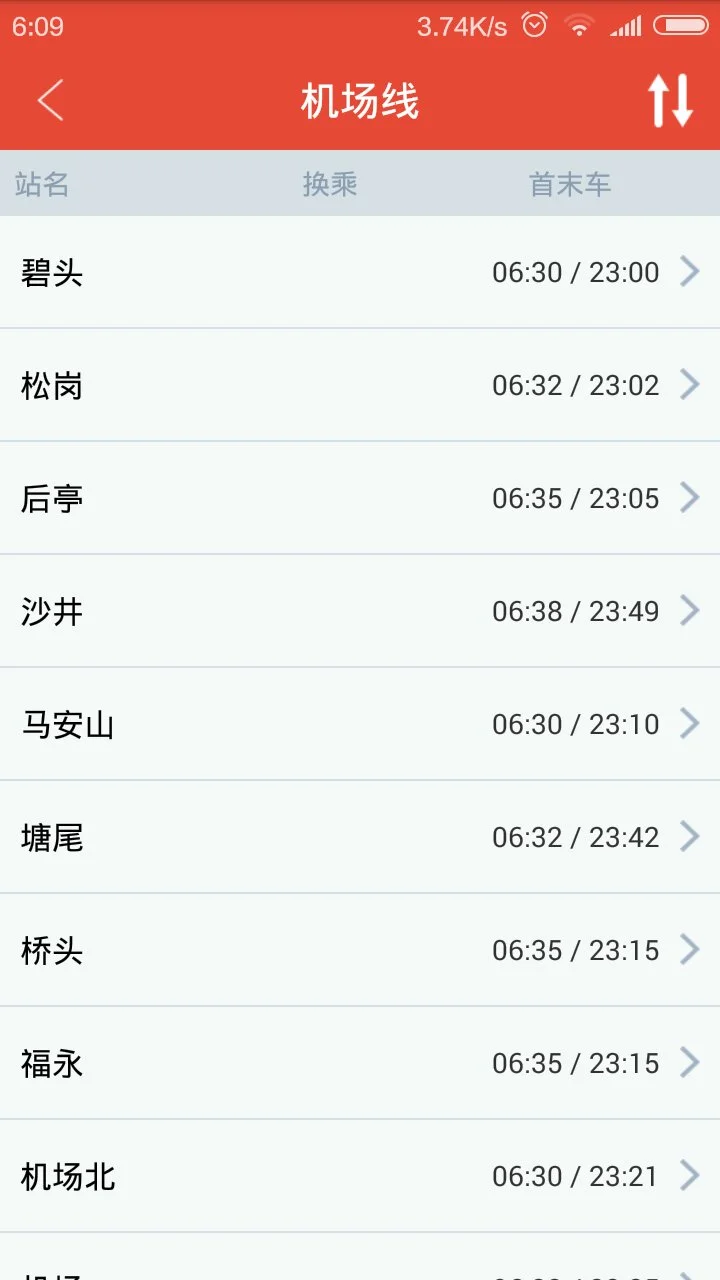This screenshot has height=1280, width=720.
Task: Open the 福永 station entry
Action: point(360,1063)
